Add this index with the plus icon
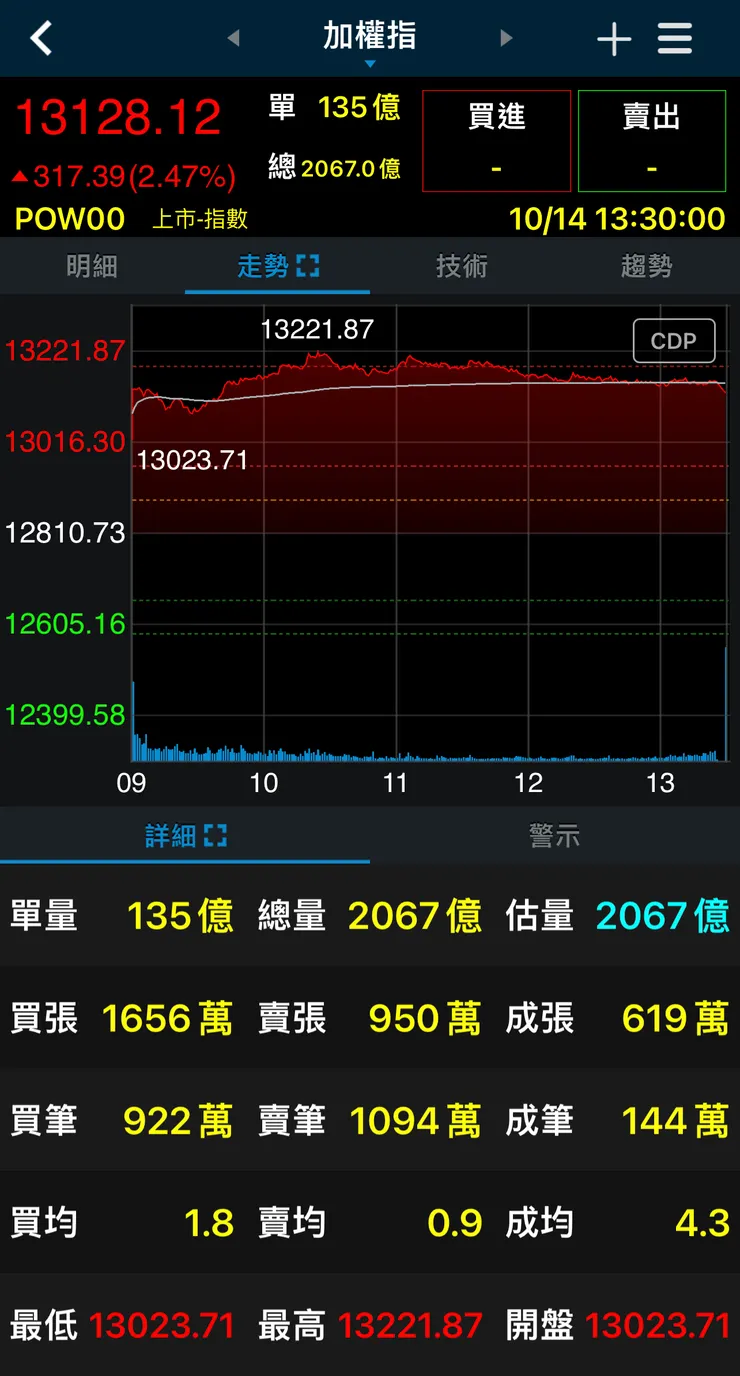 pyautogui.click(x=614, y=39)
